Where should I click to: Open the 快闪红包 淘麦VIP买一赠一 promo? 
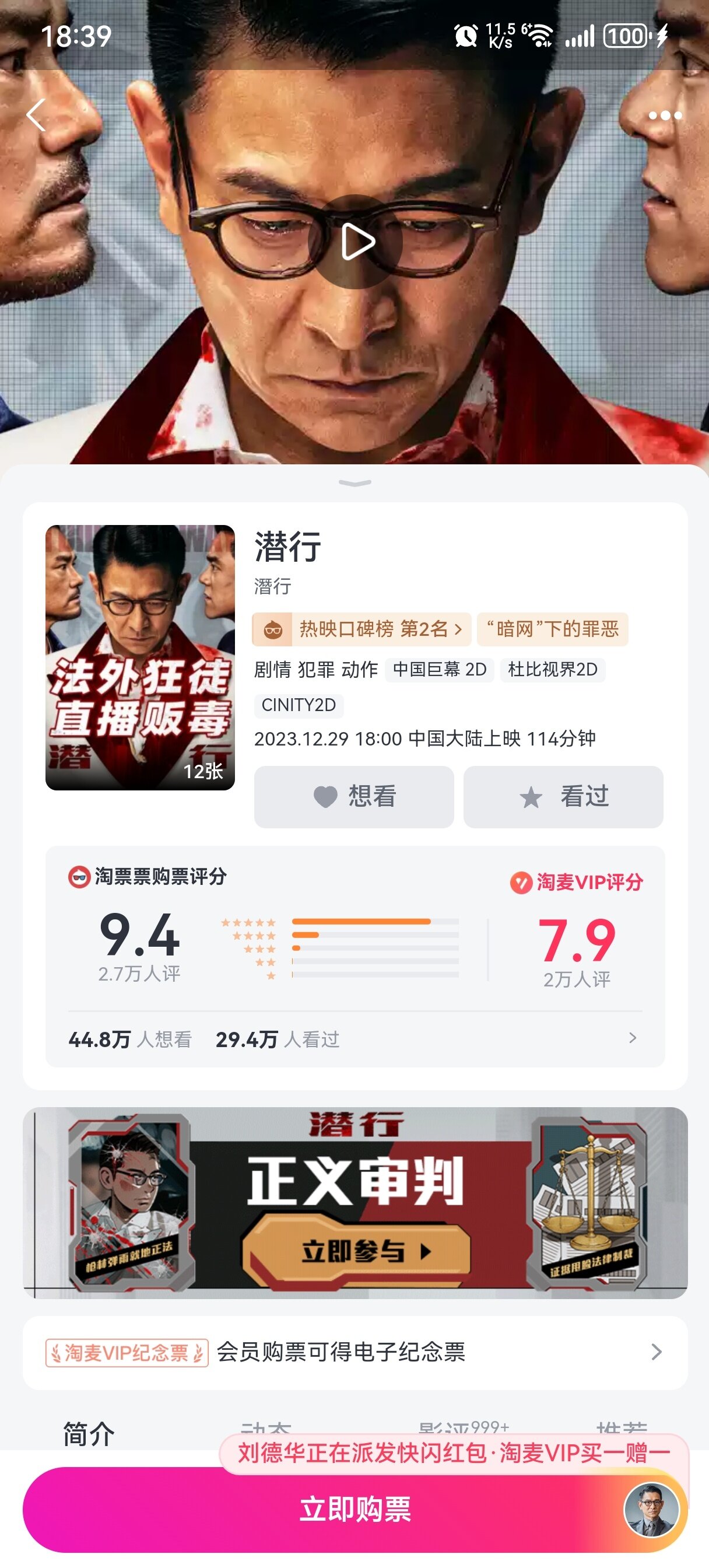click(454, 1452)
